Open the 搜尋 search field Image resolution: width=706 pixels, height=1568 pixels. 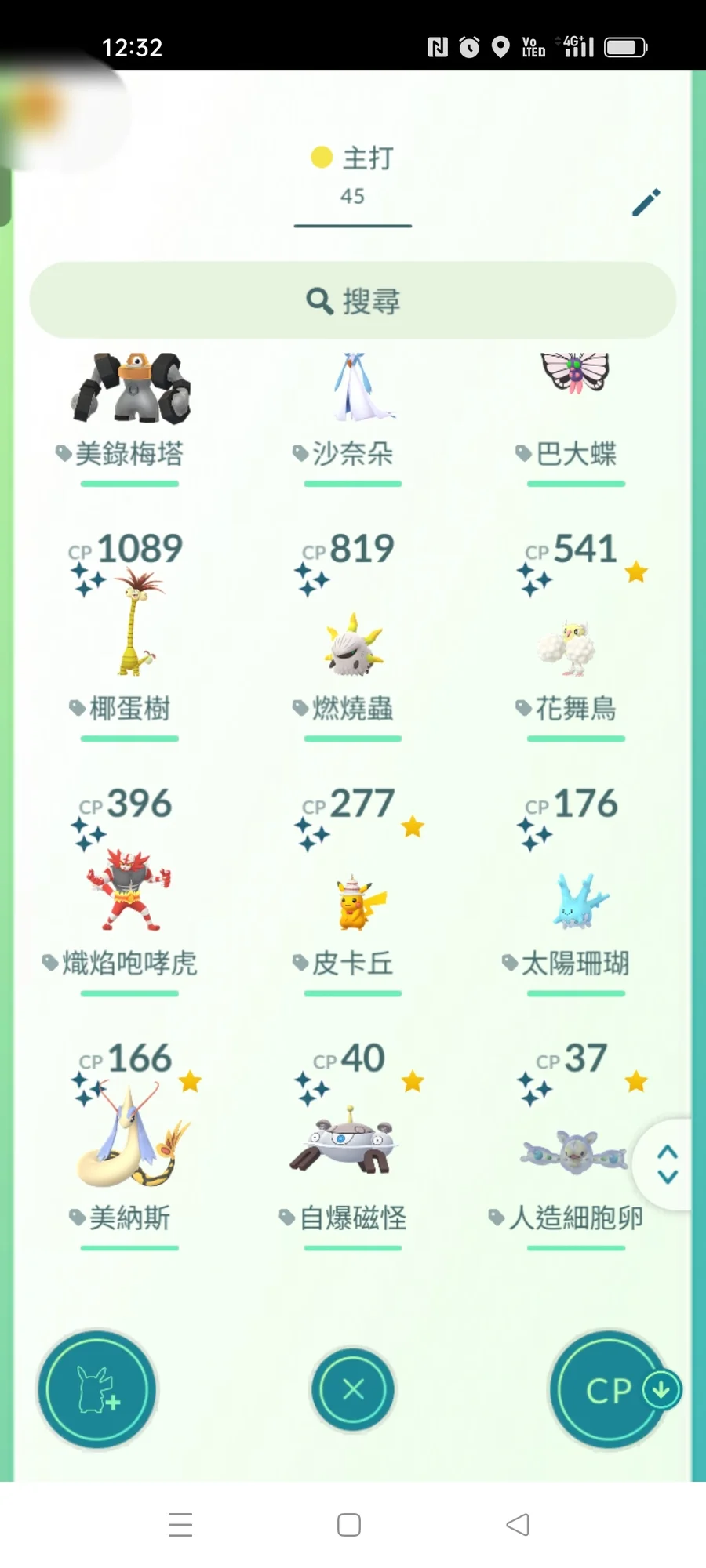coord(353,300)
